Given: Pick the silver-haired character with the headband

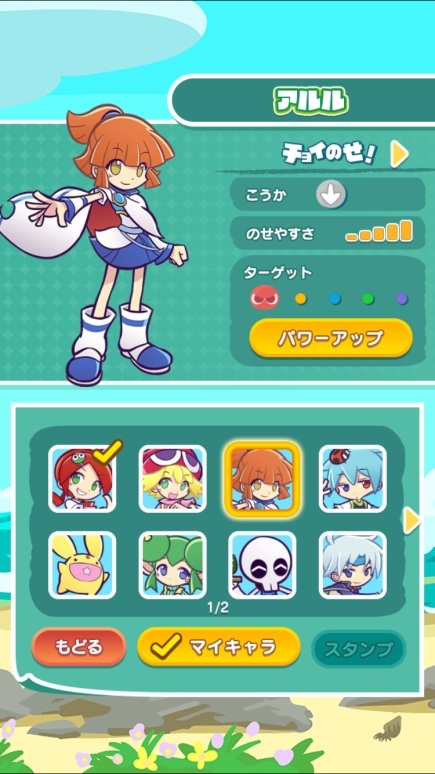Looking at the screenshot, I should tap(353, 565).
